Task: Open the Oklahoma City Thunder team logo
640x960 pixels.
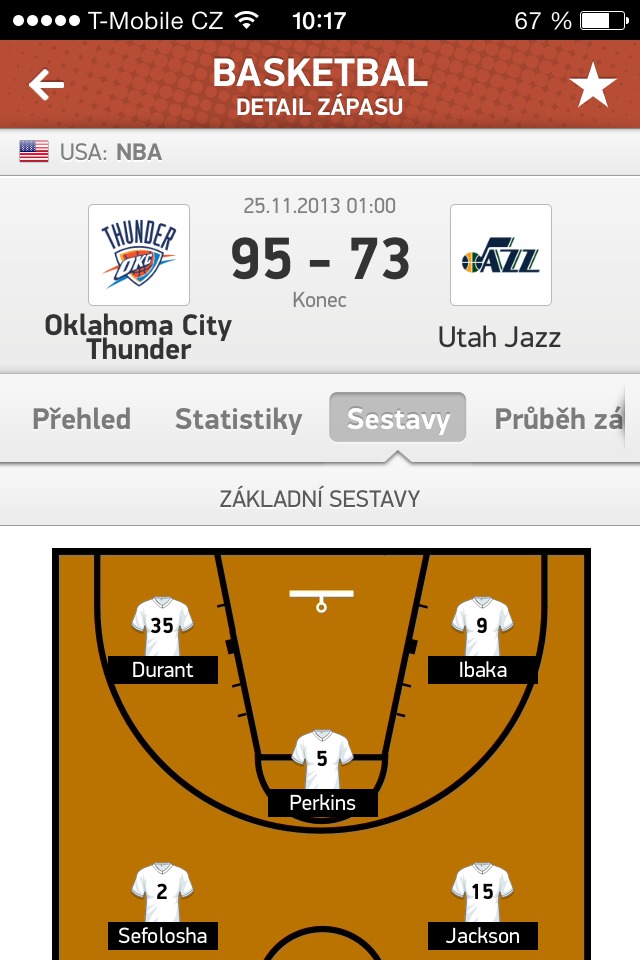Action: tap(139, 255)
